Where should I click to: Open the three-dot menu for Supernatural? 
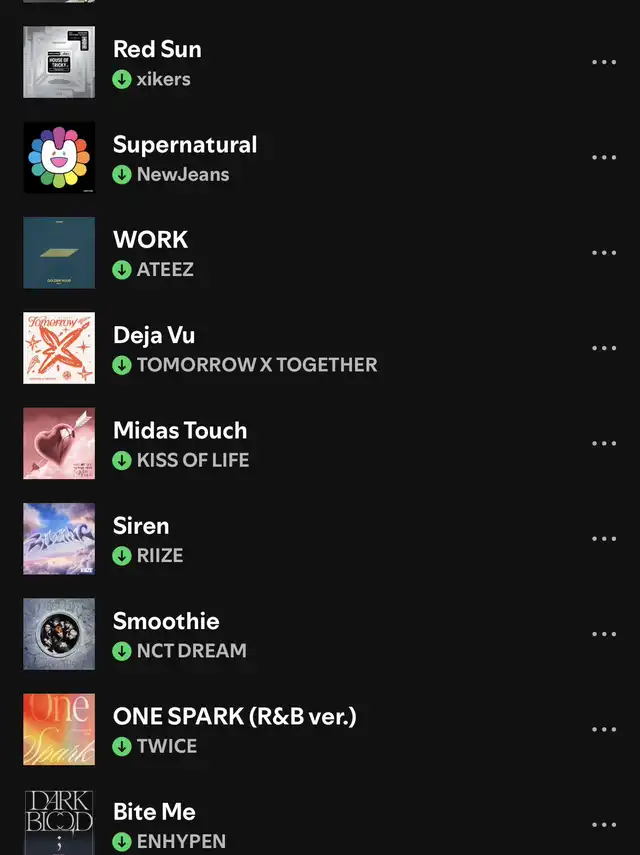[604, 157]
